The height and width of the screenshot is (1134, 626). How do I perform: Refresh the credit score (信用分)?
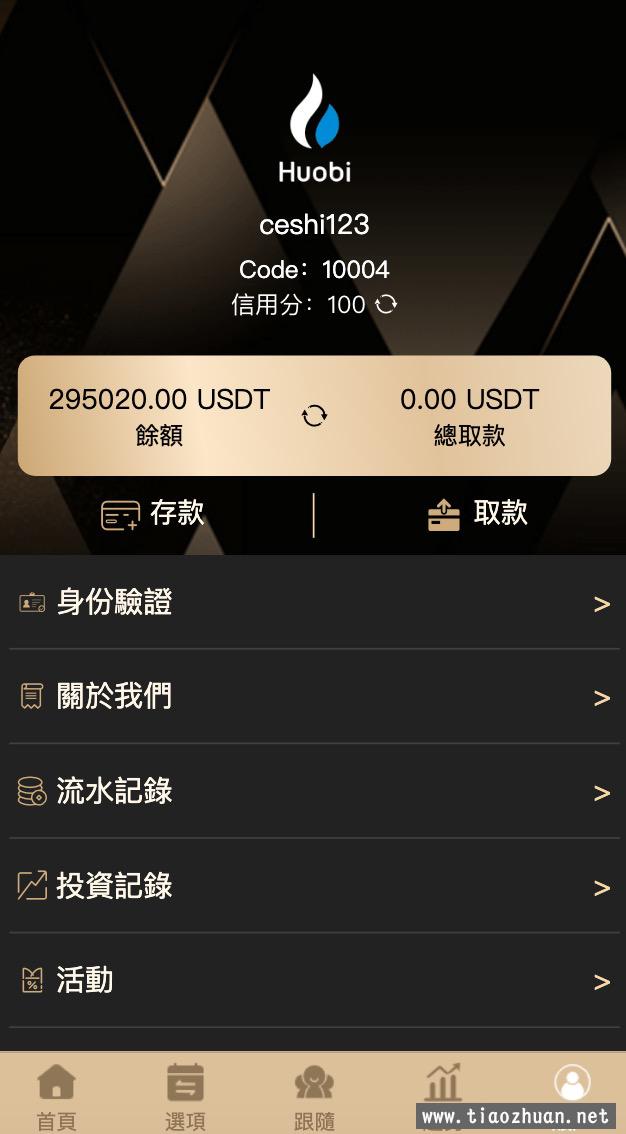point(386,304)
